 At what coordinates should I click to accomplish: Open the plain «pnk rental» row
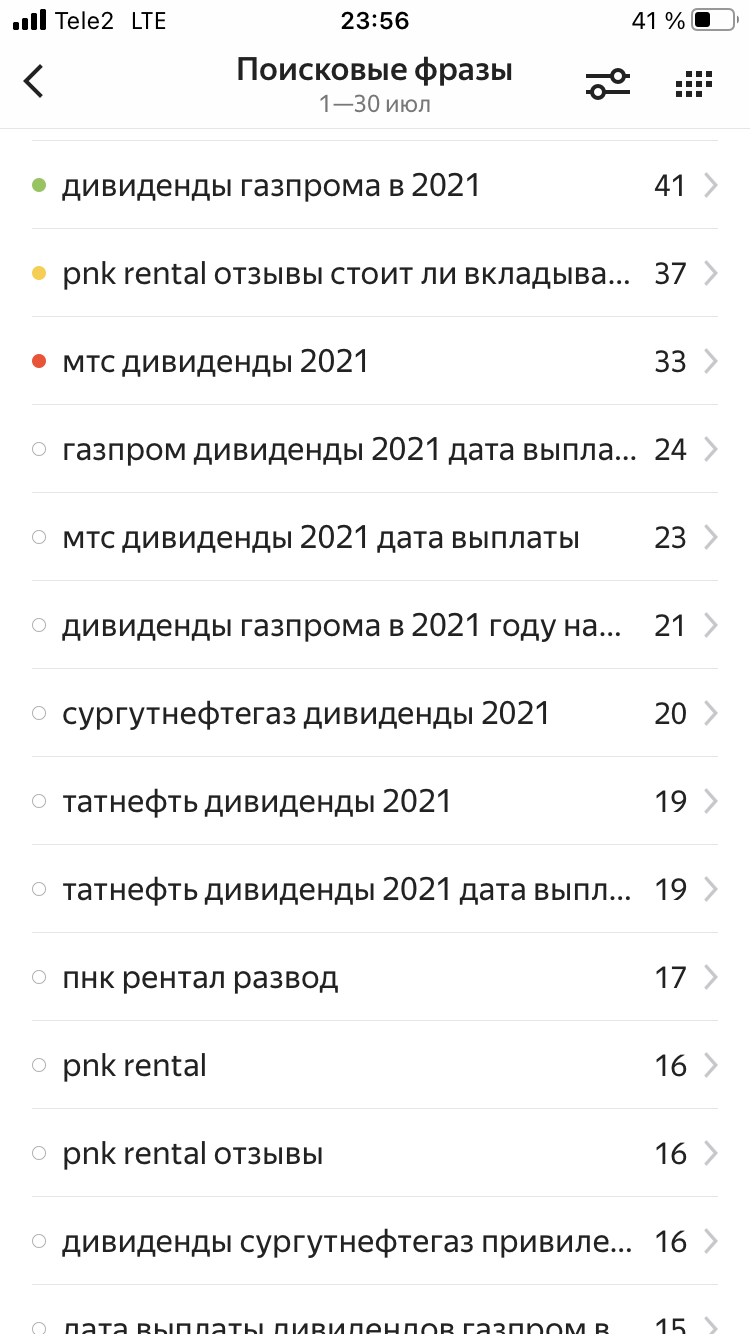point(374,1065)
